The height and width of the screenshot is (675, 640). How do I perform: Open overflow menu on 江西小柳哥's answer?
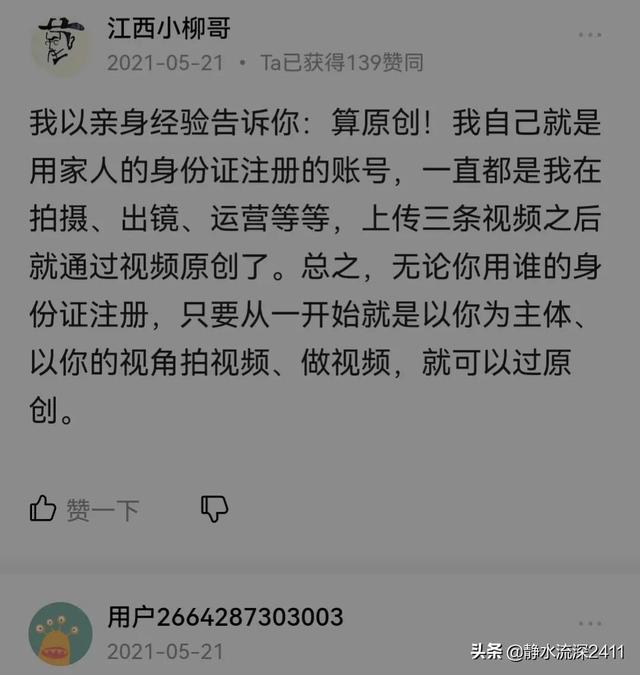point(590,33)
